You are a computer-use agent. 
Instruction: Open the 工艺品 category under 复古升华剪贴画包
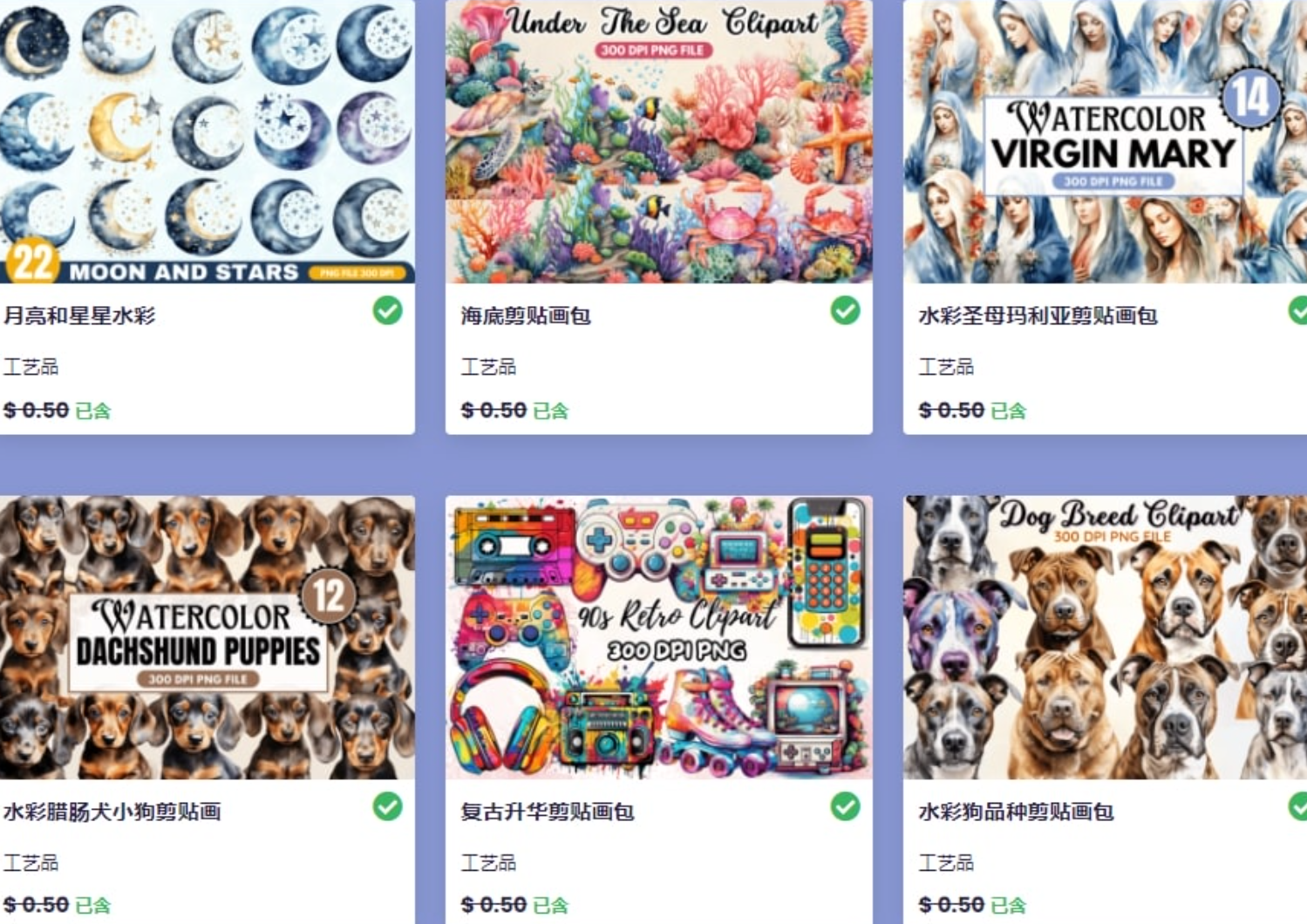tap(488, 863)
